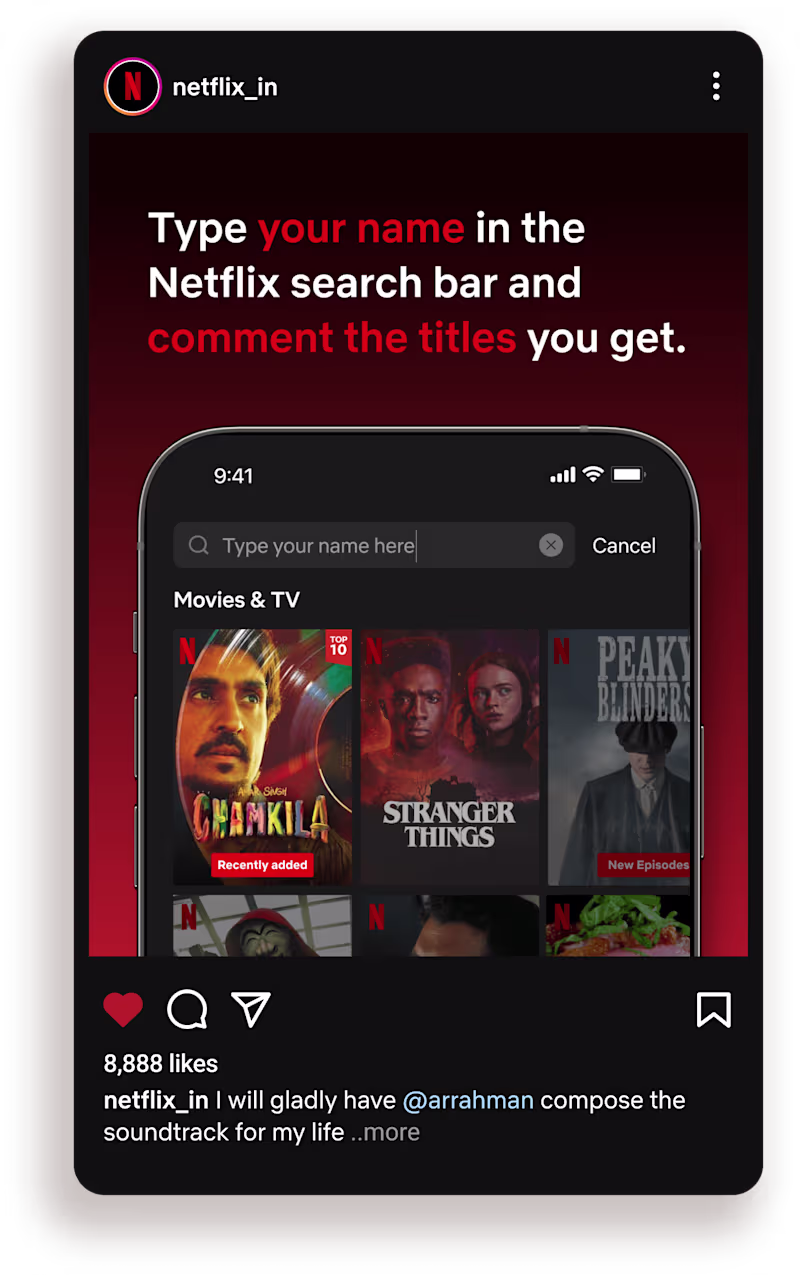
Task: Unlike the post with the red heart
Action: coord(124,1010)
